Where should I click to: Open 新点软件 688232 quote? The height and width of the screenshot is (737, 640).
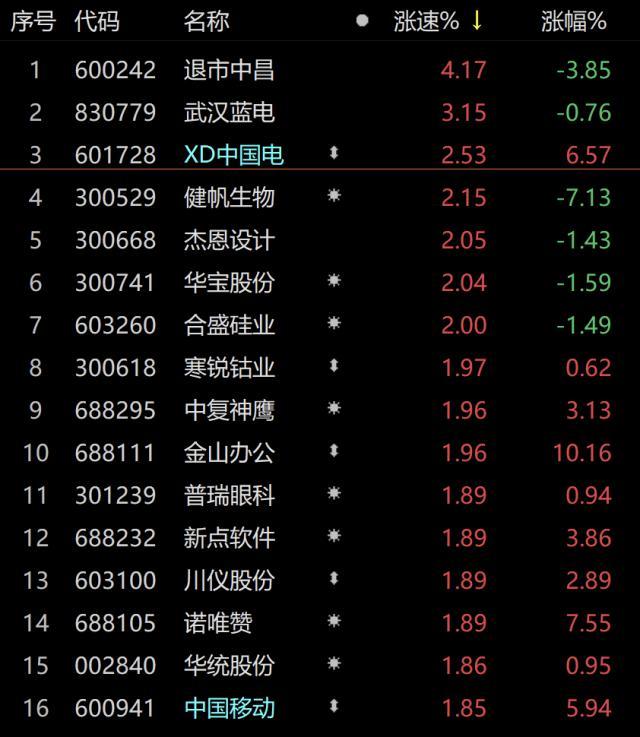pyautogui.click(x=229, y=538)
